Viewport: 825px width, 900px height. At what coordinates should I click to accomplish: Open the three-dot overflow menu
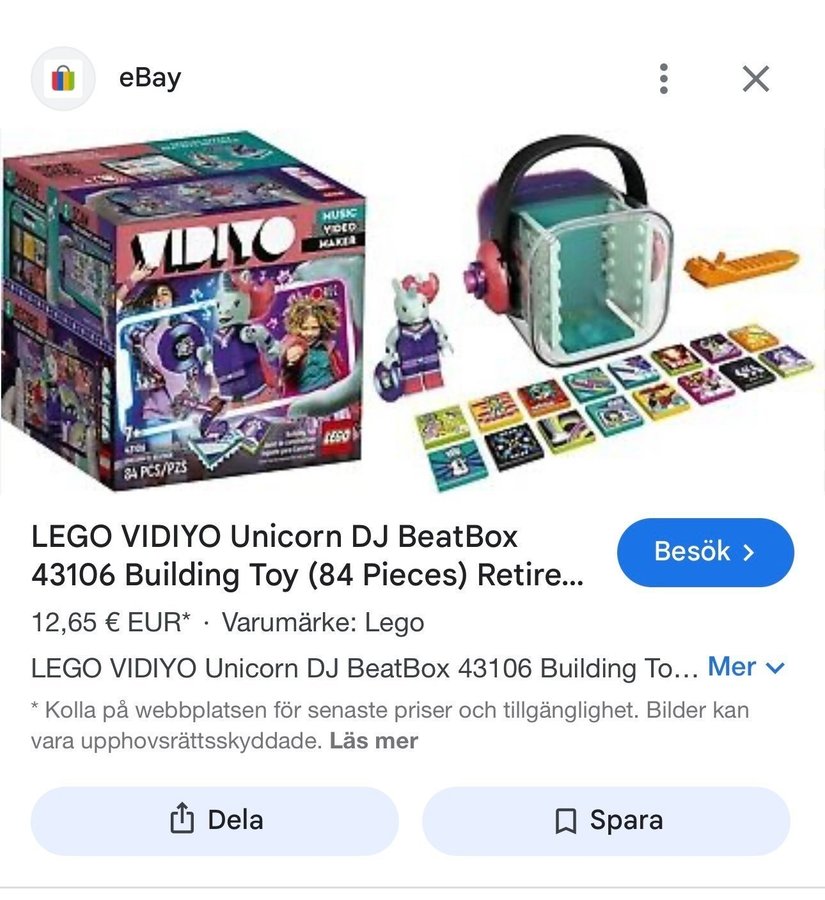point(663,78)
